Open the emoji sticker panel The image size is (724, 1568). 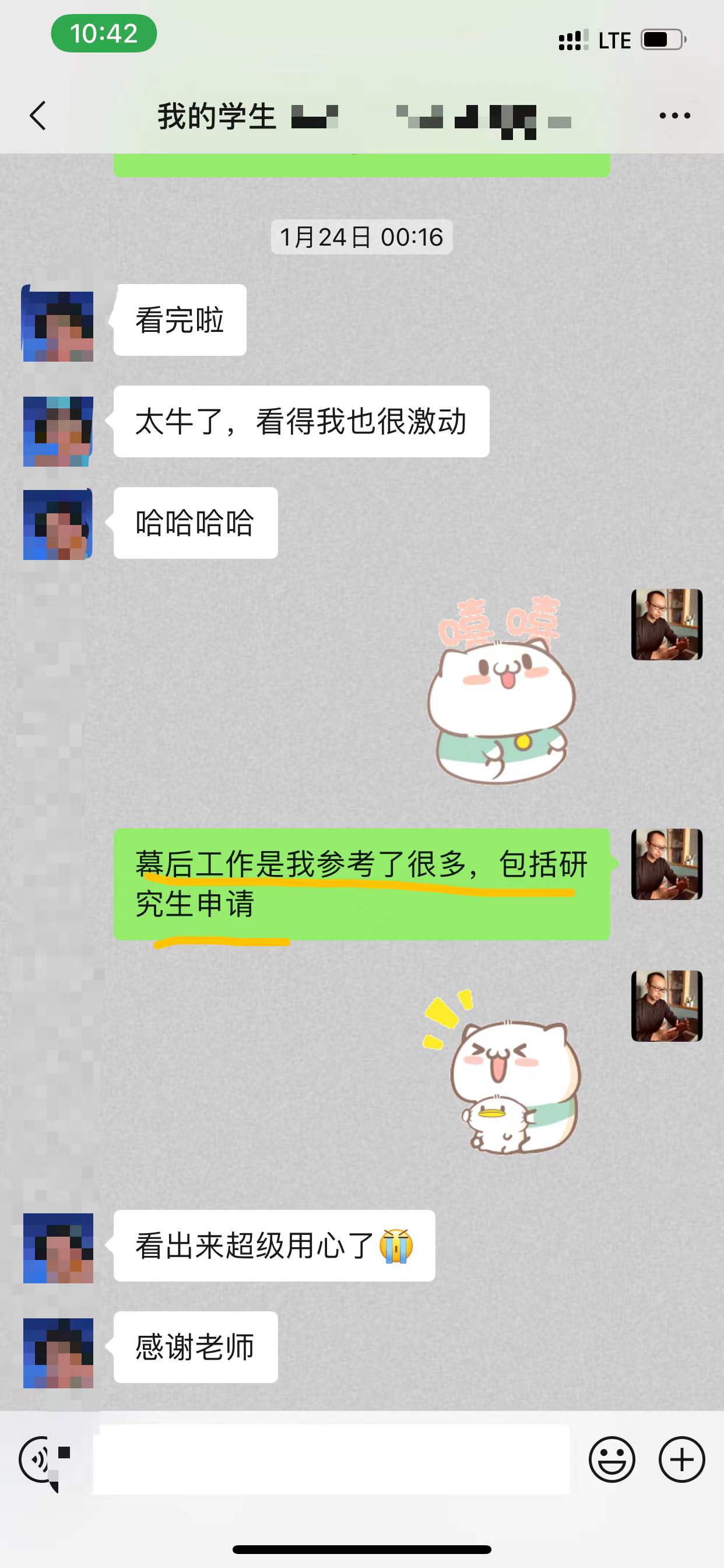[x=611, y=1459]
